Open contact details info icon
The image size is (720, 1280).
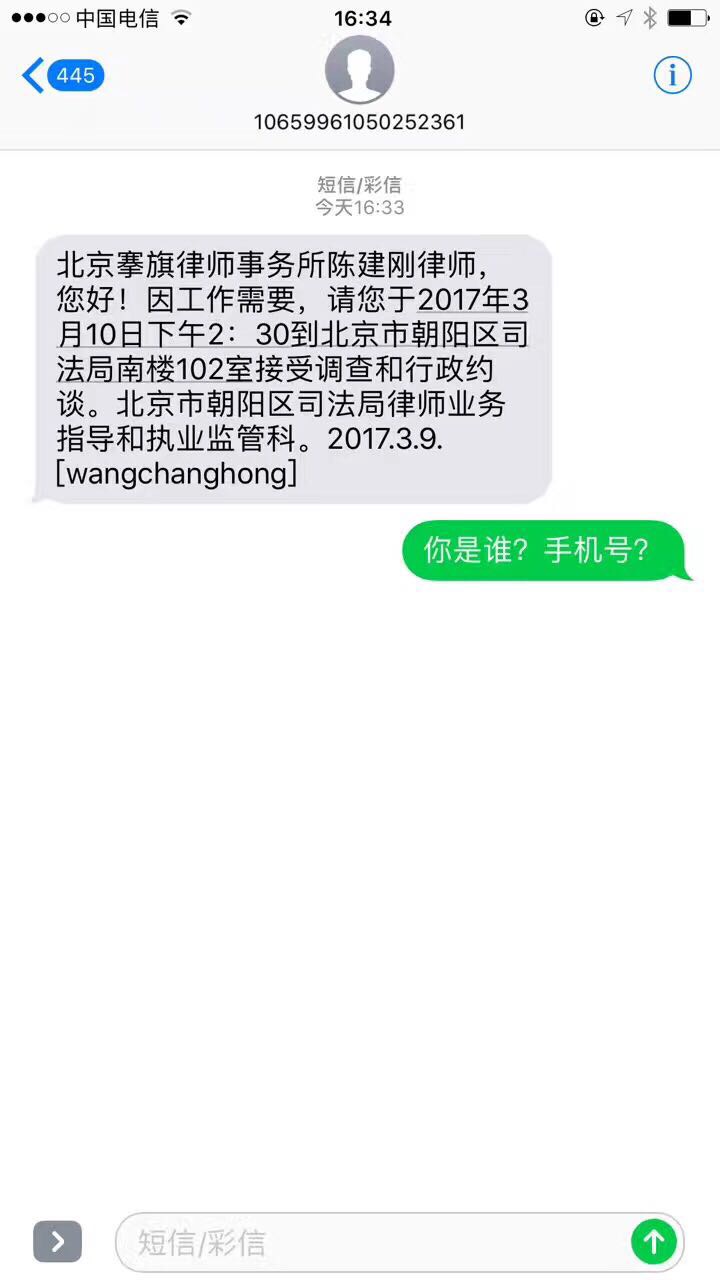click(672, 75)
